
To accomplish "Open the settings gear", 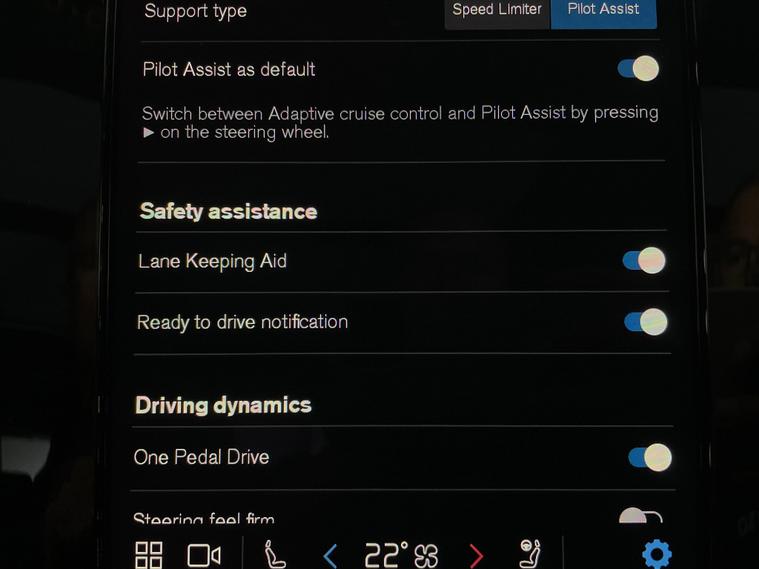I will click(656, 553).
